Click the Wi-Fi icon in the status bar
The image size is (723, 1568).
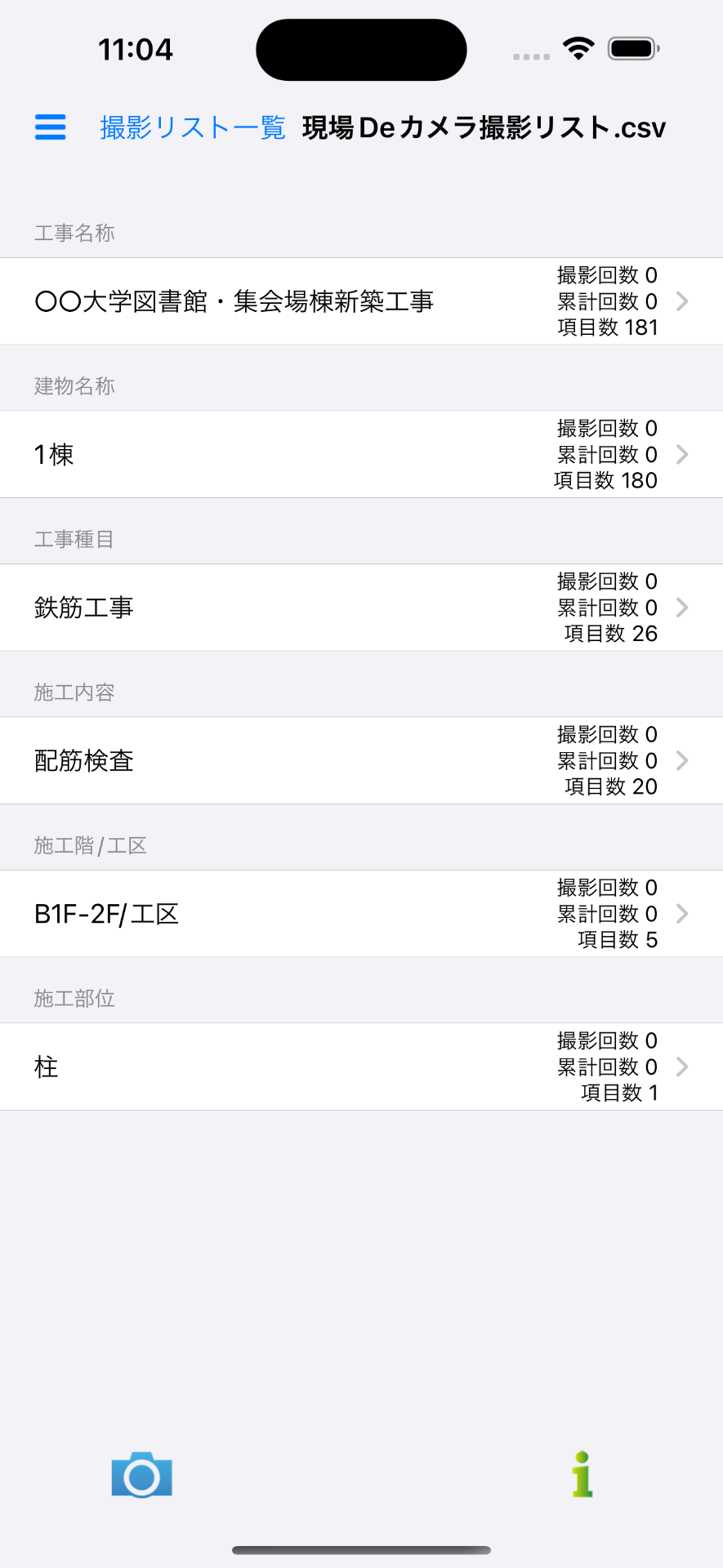(578, 48)
